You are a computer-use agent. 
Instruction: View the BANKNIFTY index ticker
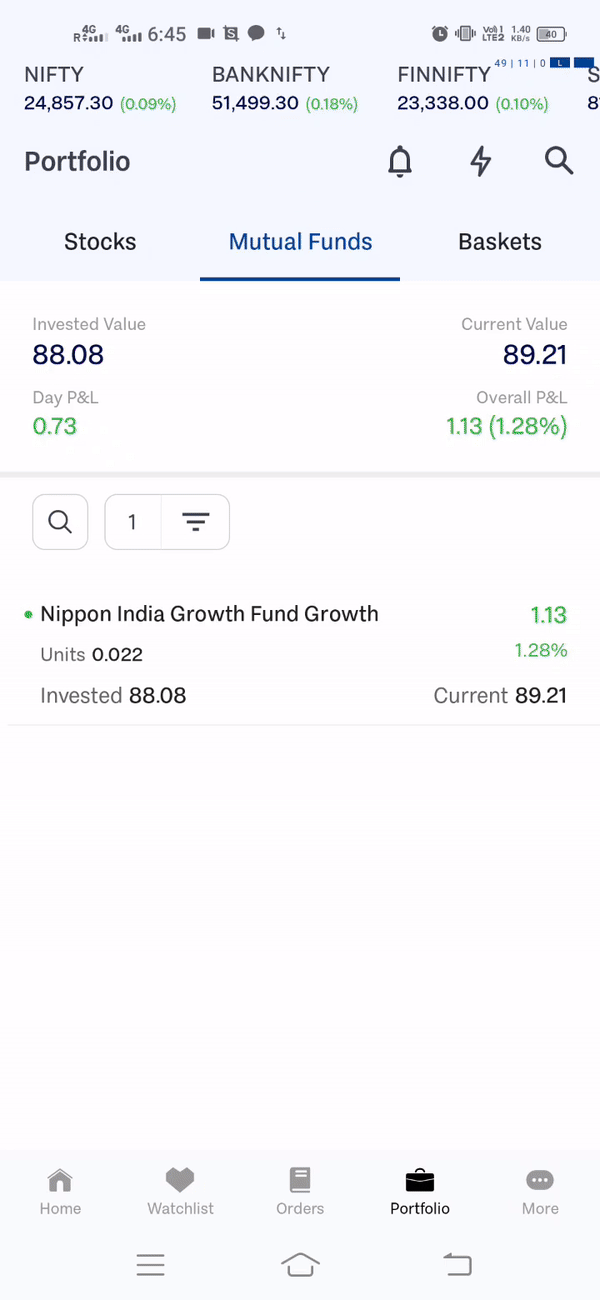coord(286,89)
